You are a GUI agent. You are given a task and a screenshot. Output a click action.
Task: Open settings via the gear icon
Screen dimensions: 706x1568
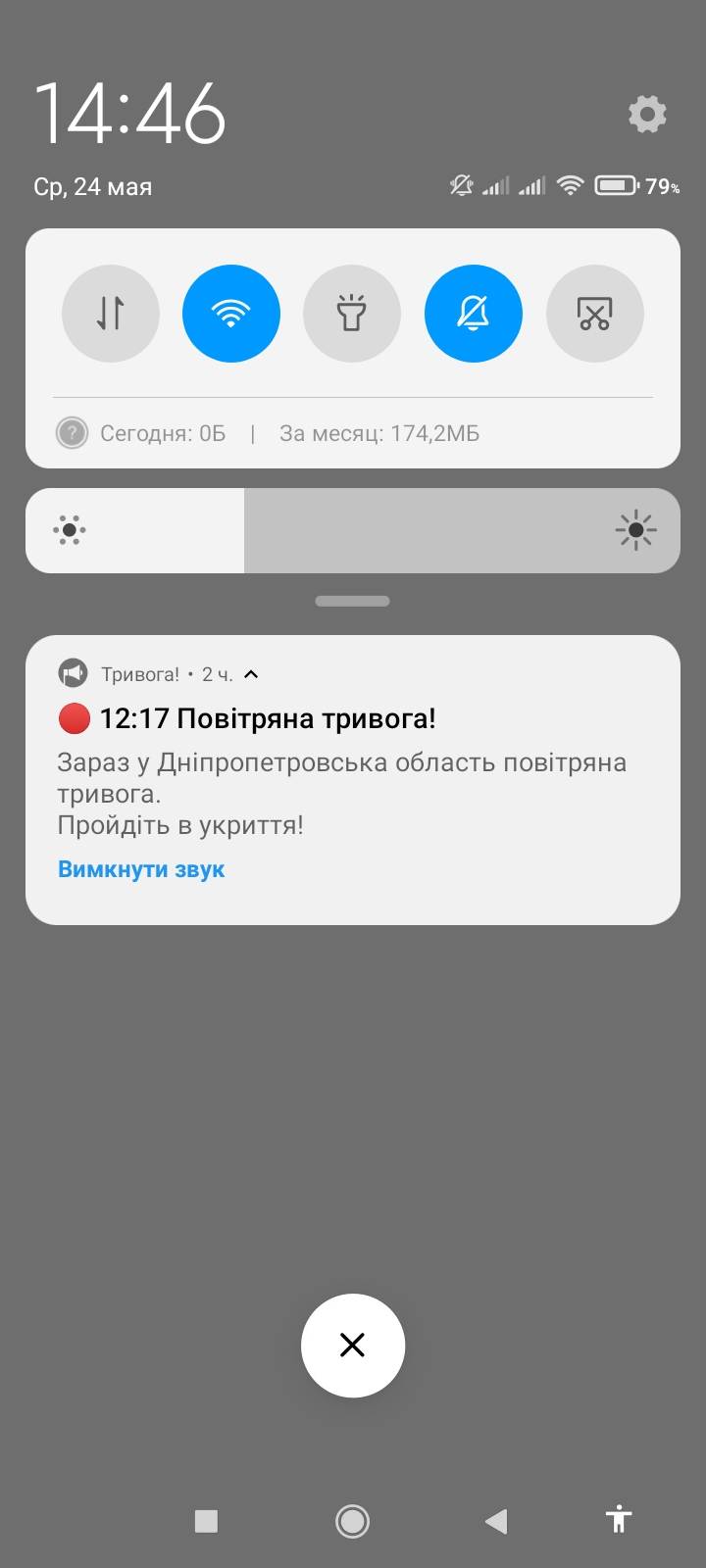(x=647, y=115)
